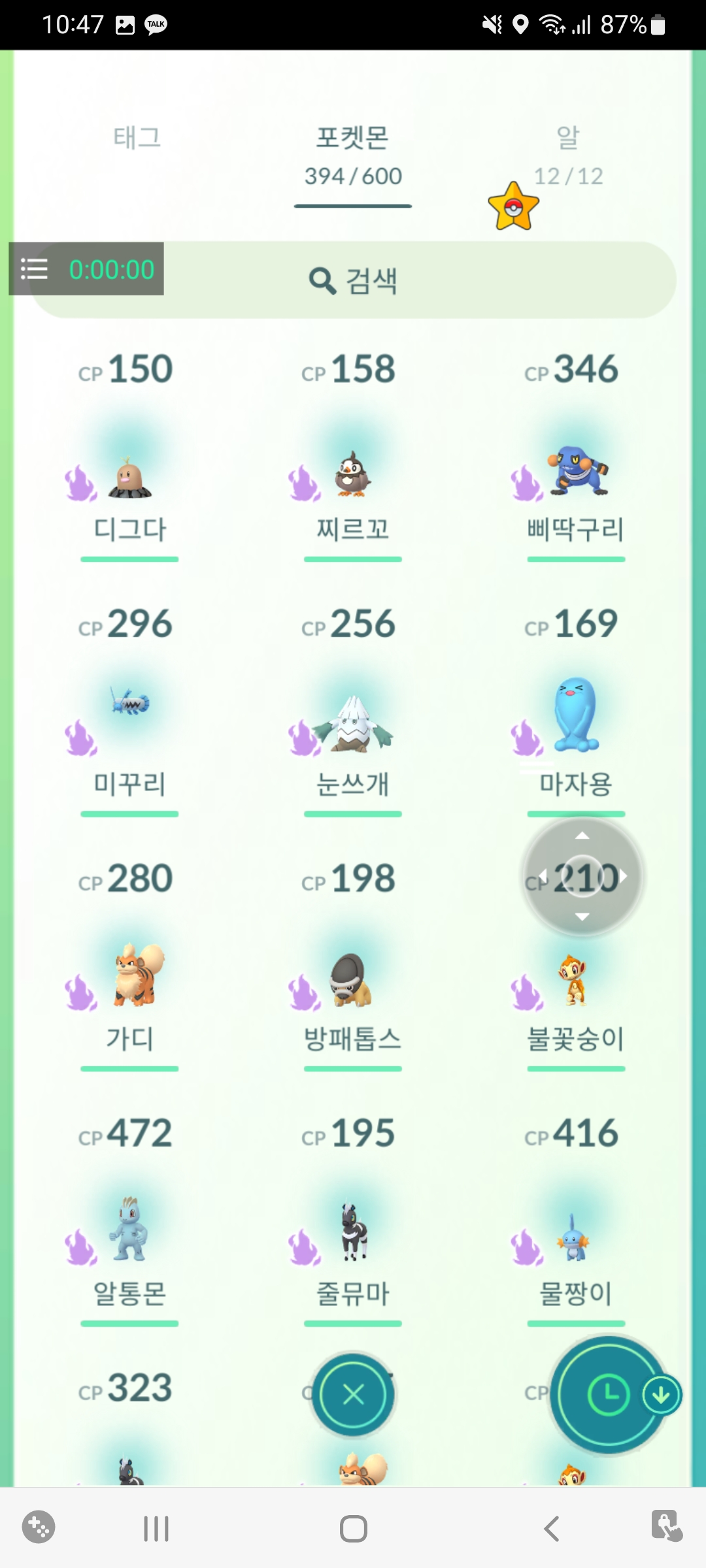View the 줄뮤마 CP 195 Pokémon

(x=353, y=1235)
